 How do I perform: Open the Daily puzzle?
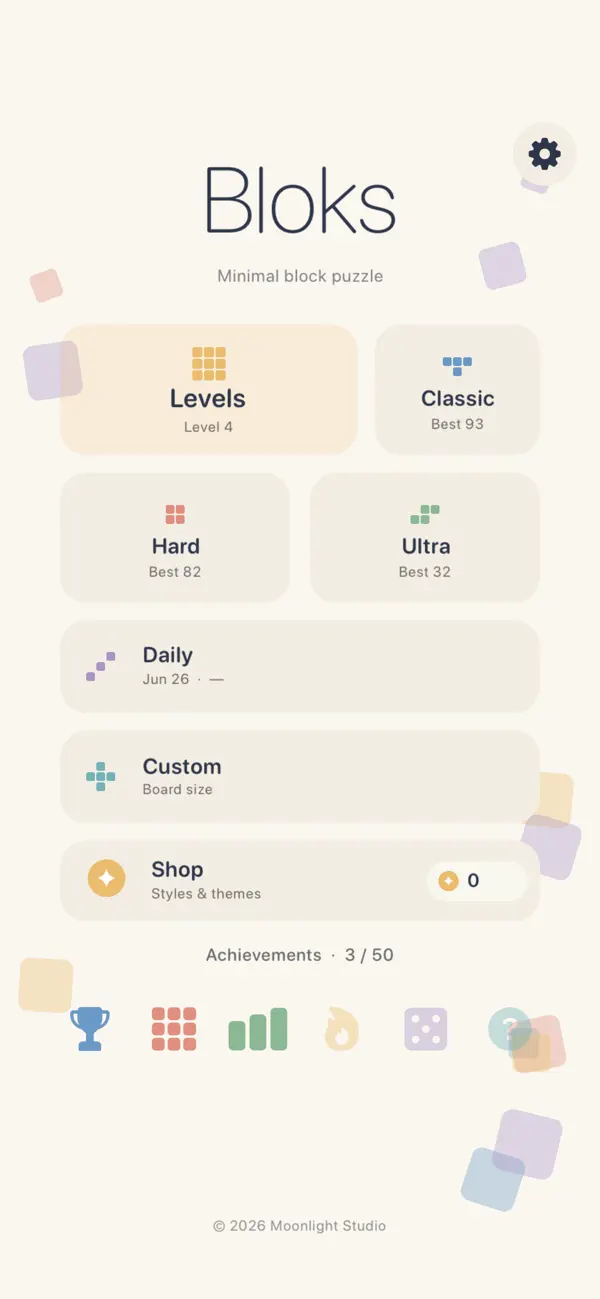300,666
